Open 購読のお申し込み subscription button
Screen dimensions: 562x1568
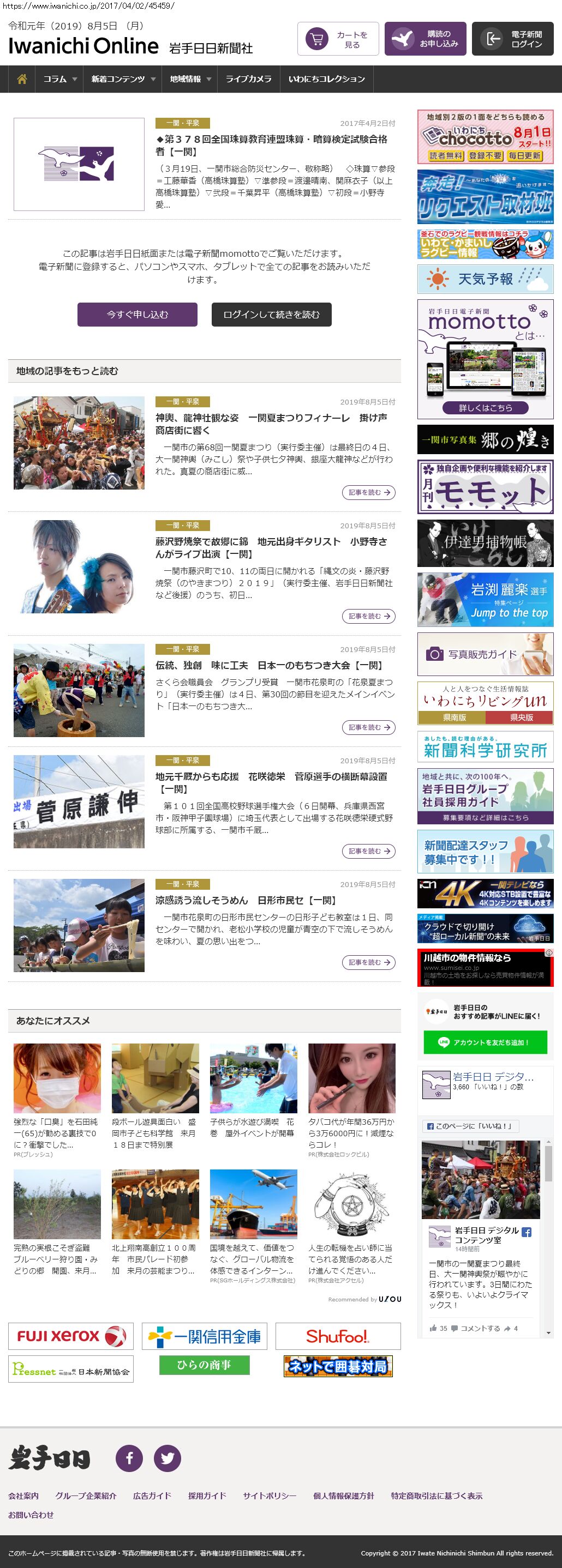[x=426, y=40]
